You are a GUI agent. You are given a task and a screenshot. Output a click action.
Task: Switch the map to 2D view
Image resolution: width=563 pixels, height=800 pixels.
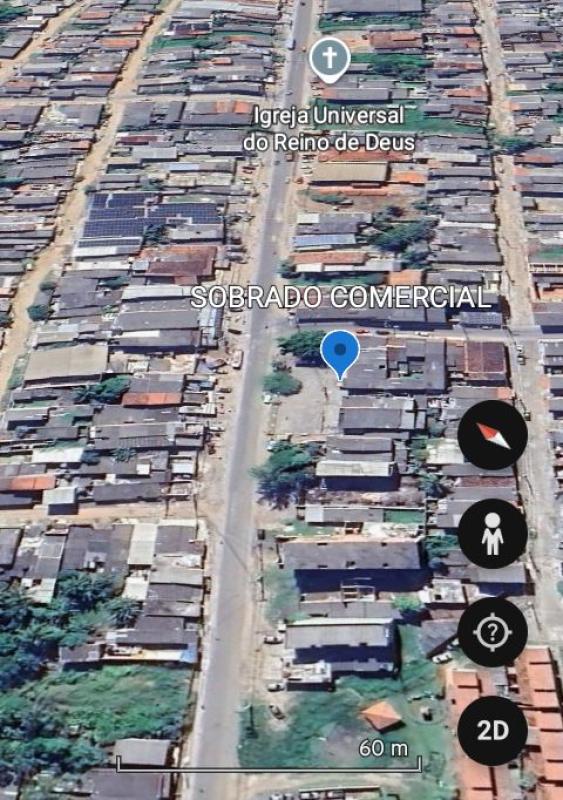click(493, 731)
